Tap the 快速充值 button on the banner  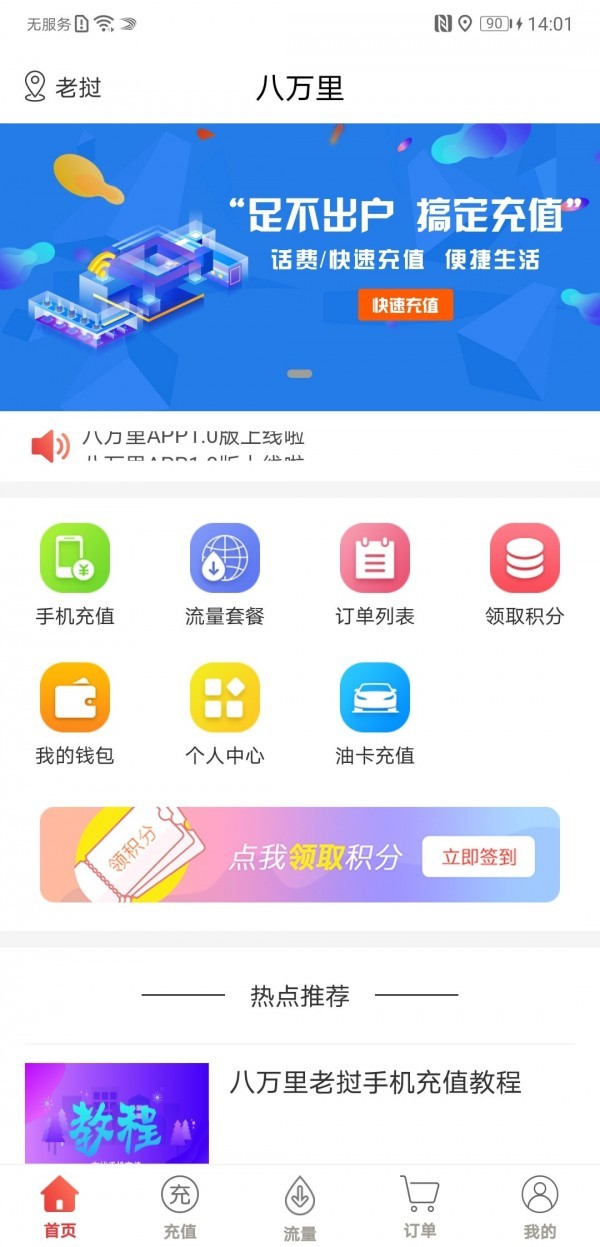[x=405, y=305]
